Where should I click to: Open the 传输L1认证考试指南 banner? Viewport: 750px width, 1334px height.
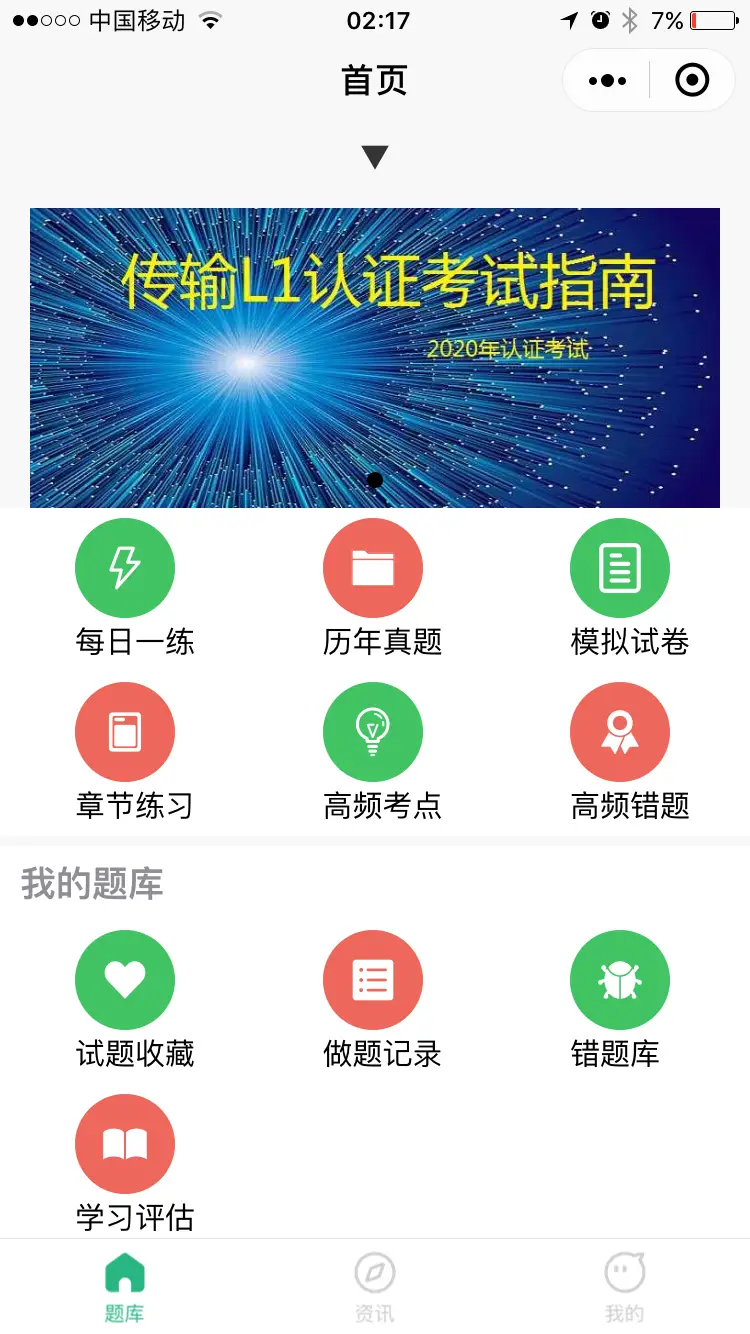(375, 358)
